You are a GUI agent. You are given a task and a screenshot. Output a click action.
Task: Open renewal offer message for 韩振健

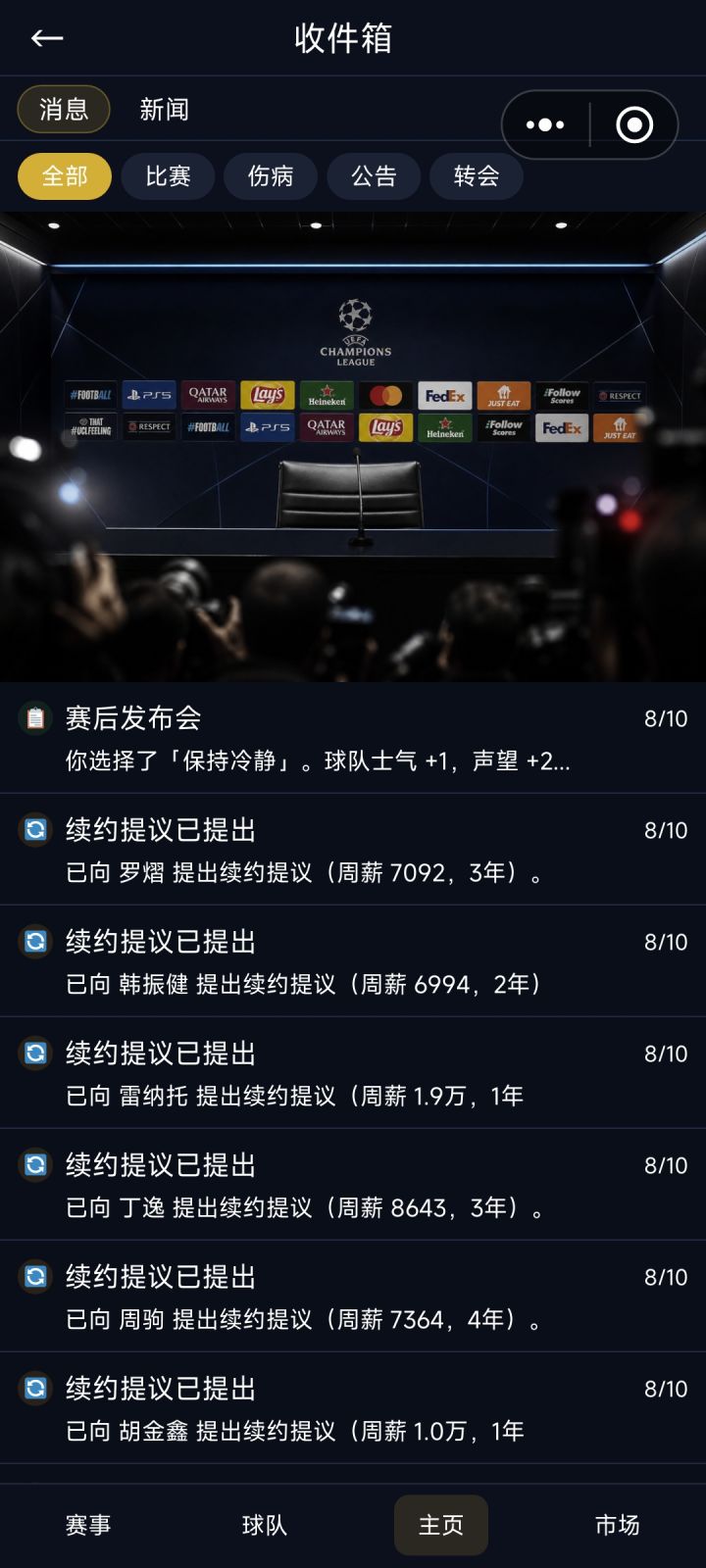pos(353,961)
